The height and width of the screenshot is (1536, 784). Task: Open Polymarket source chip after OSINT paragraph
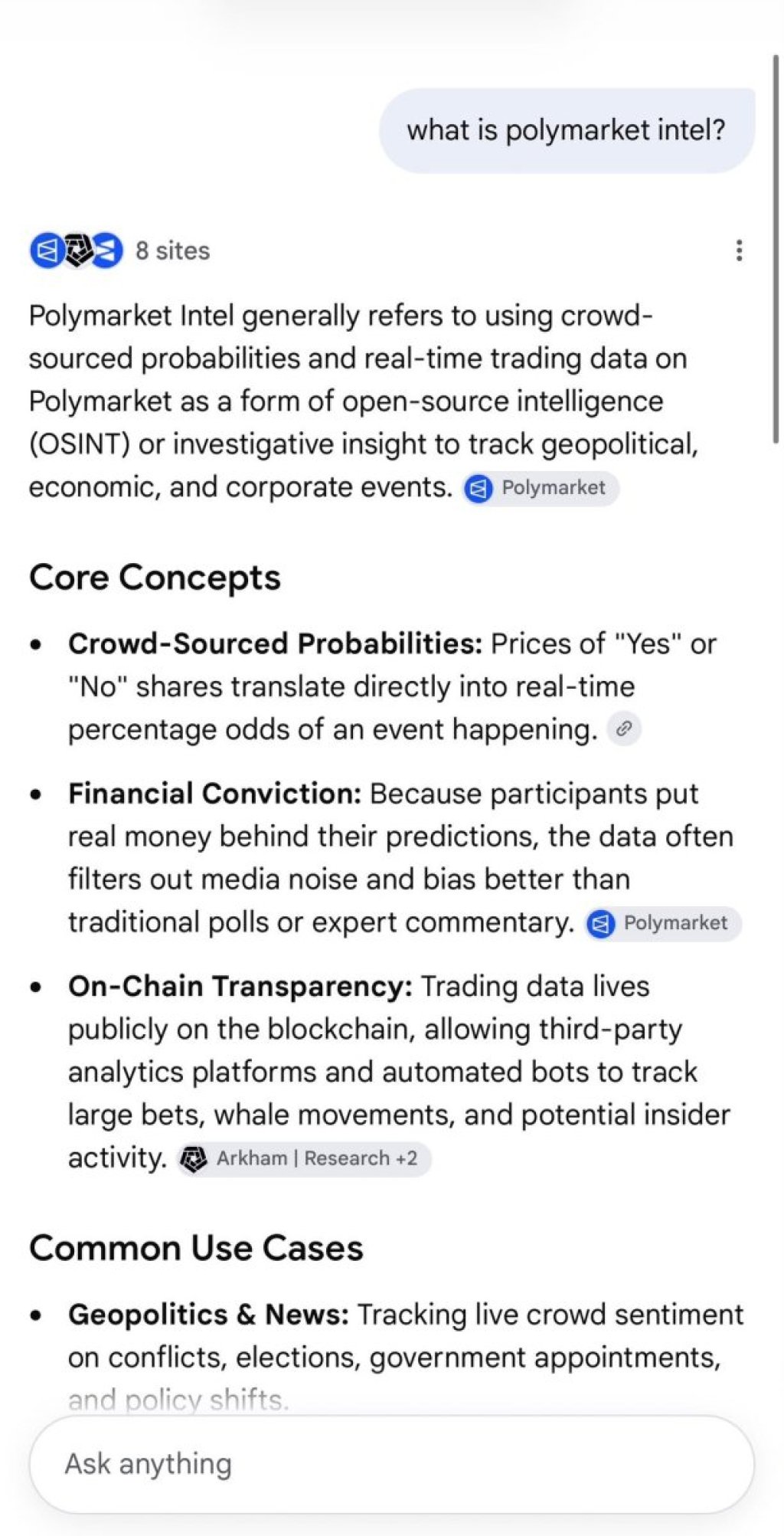point(541,488)
